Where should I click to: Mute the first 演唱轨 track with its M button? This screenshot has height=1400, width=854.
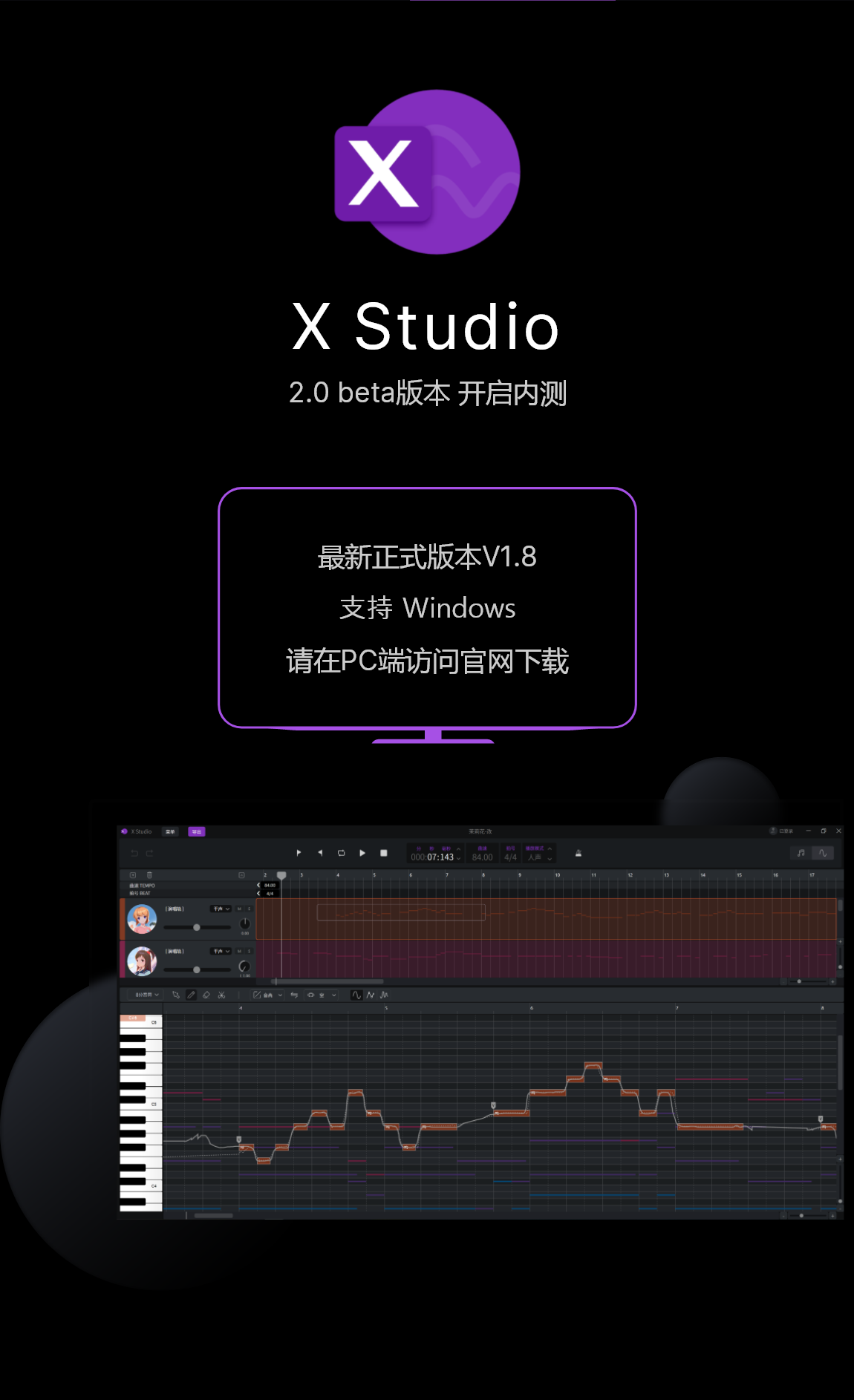pyautogui.click(x=239, y=909)
